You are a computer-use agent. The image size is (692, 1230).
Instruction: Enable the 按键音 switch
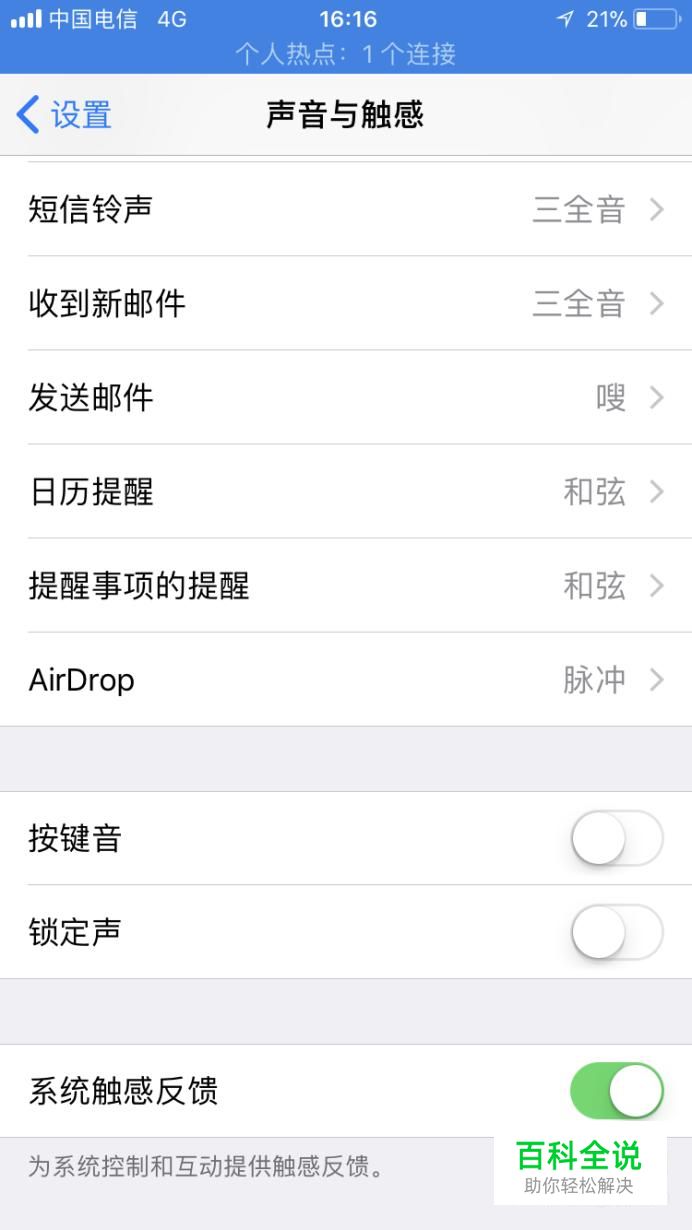617,838
